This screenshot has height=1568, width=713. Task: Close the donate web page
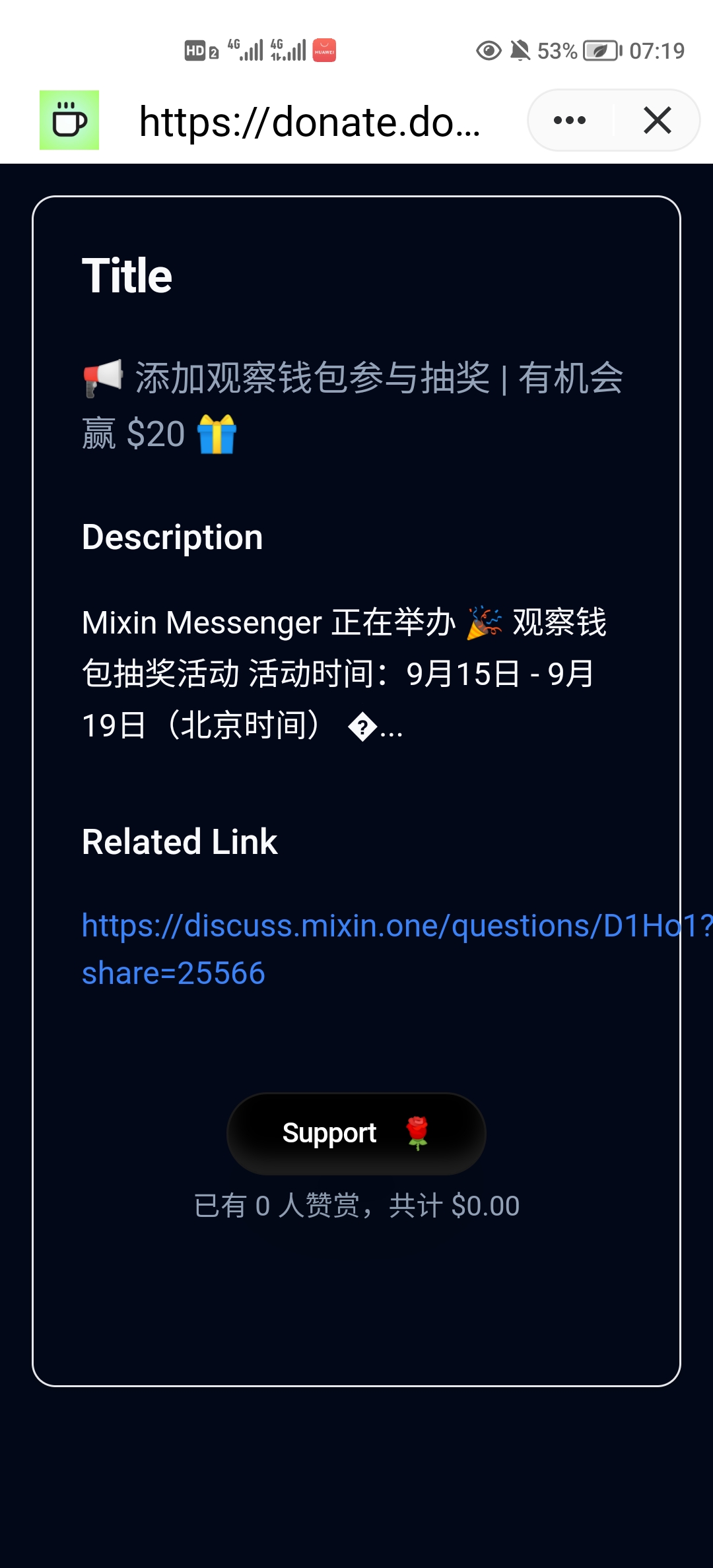coord(657,120)
